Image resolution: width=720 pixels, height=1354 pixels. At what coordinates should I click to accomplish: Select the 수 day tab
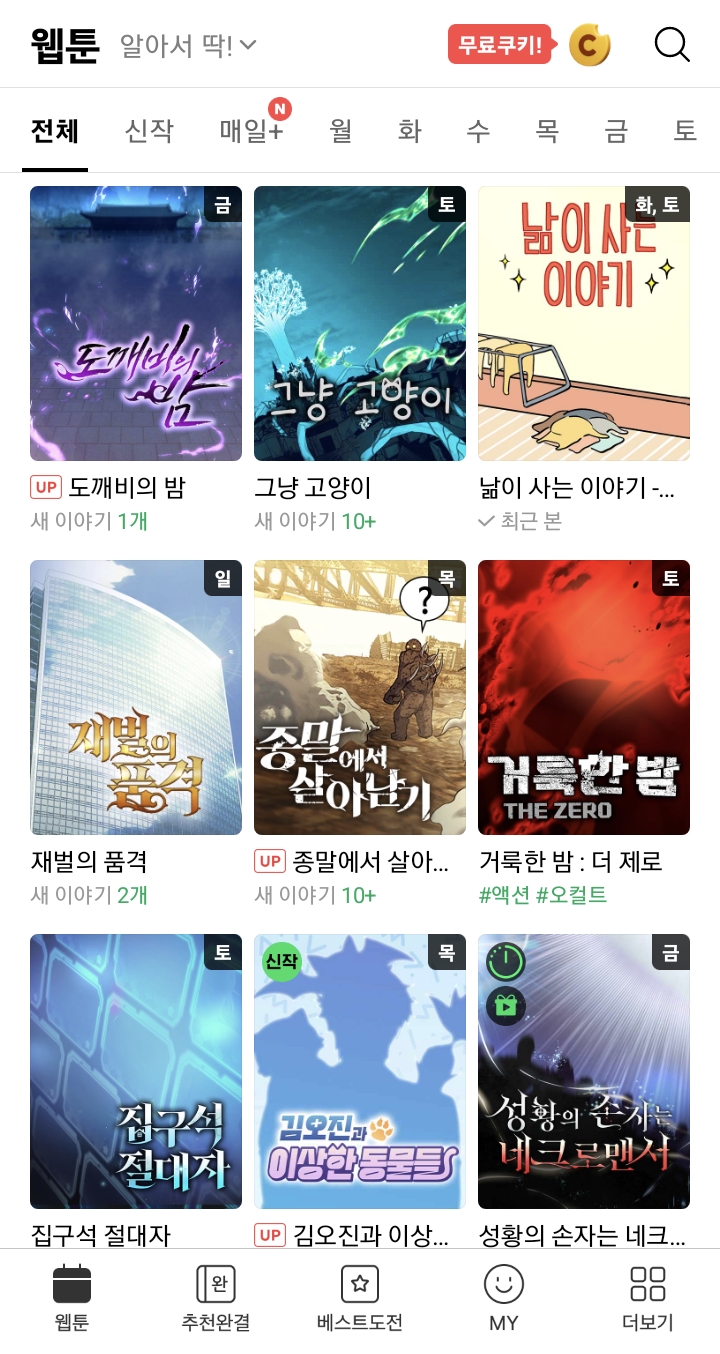click(x=478, y=131)
